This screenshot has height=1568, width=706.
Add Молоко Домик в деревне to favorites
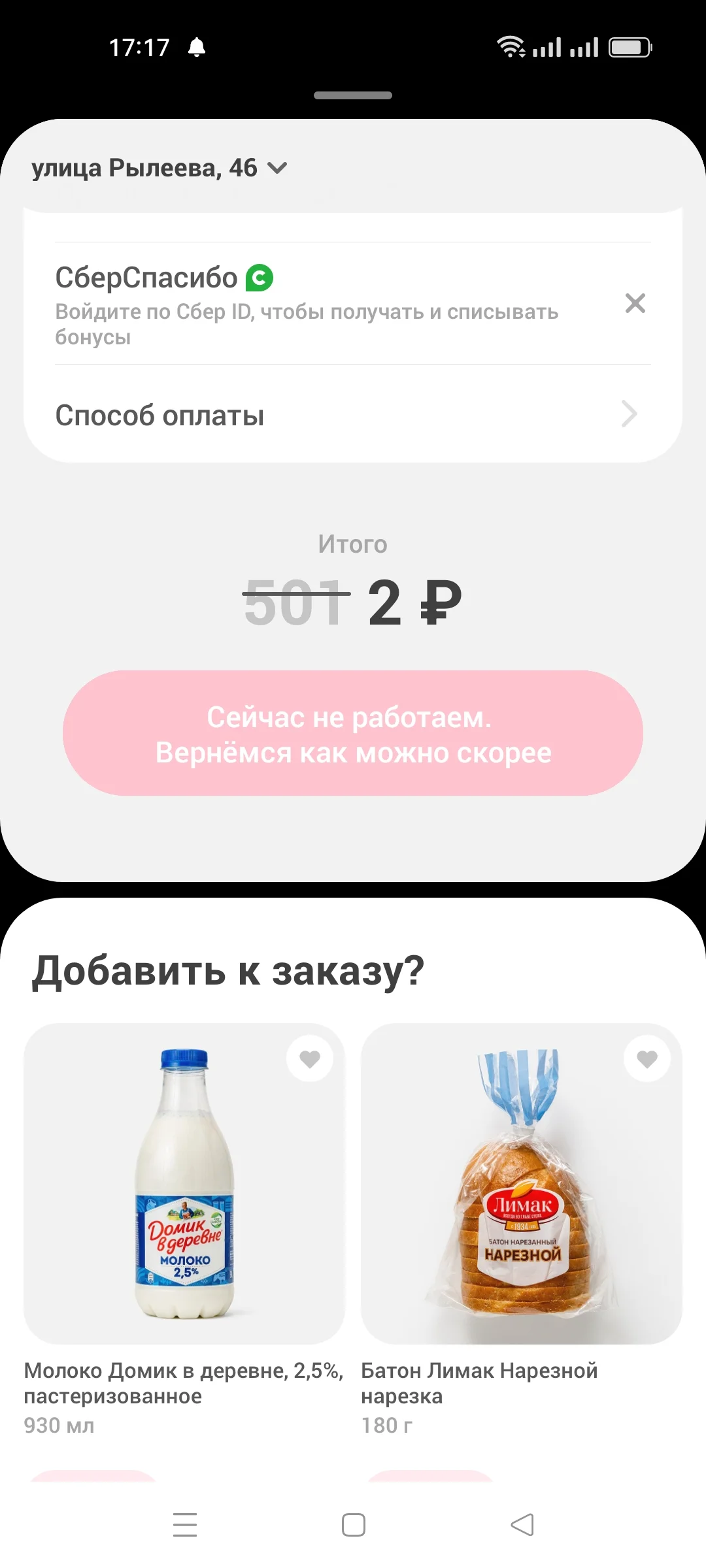310,1058
